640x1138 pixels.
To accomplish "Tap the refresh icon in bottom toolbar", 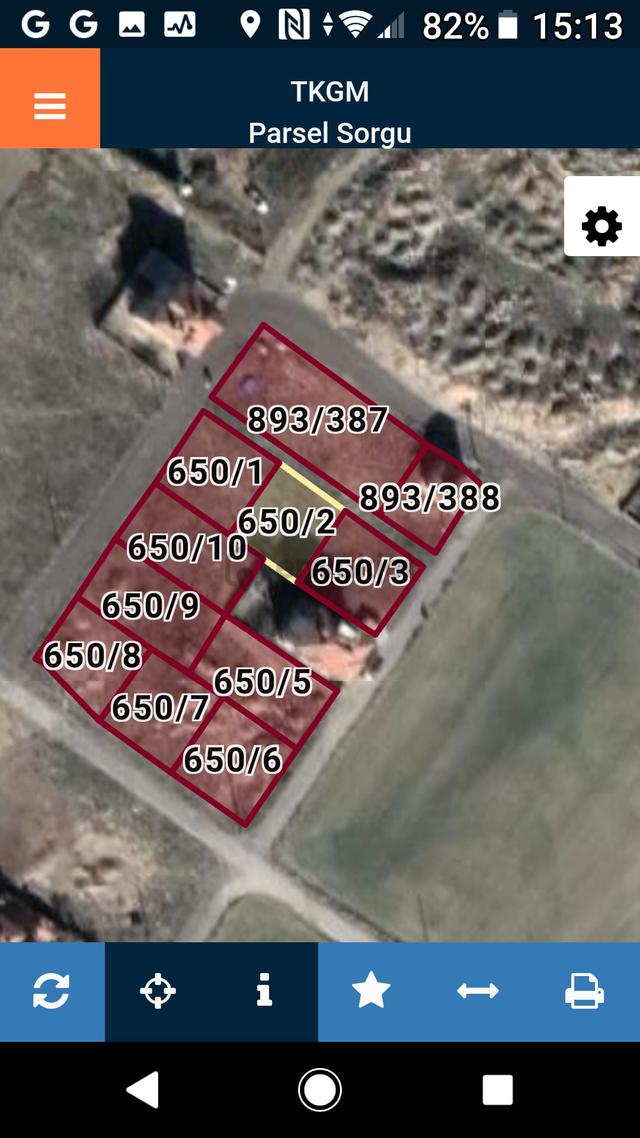I will click(x=52, y=991).
